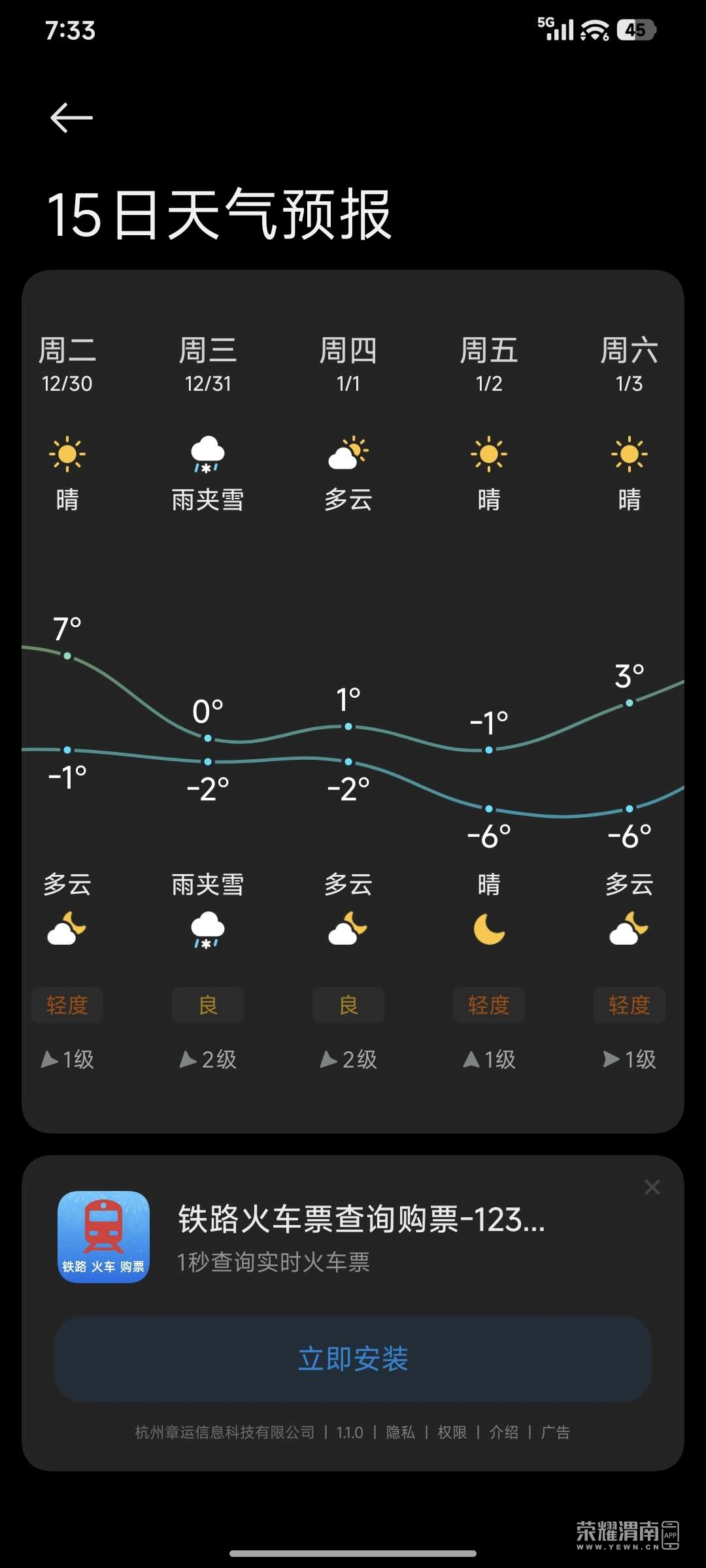Open the 权限 permissions link
Image resolution: width=706 pixels, height=1568 pixels.
[452, 1432]
